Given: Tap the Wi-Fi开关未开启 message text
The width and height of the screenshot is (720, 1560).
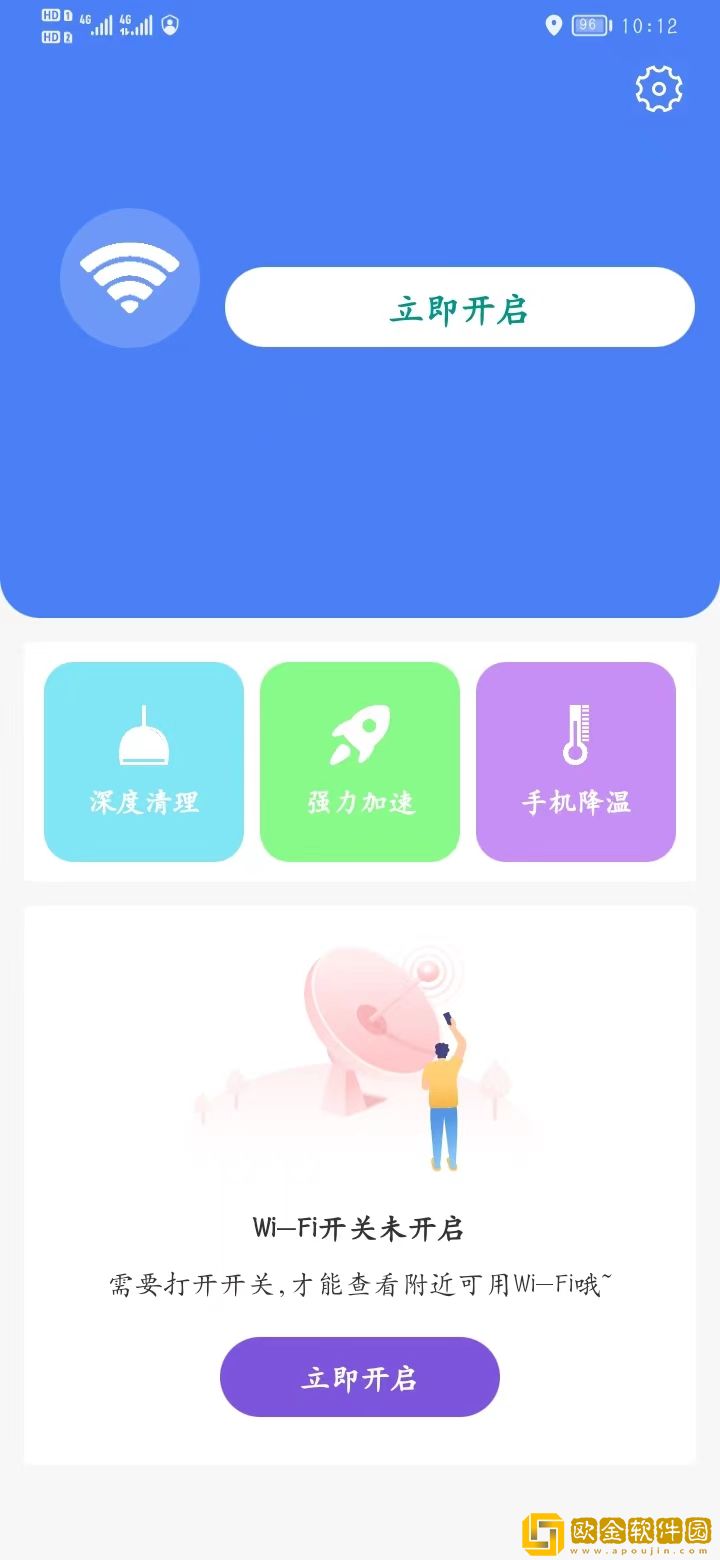Looking at the screenshot, I should pos(359,1228).
